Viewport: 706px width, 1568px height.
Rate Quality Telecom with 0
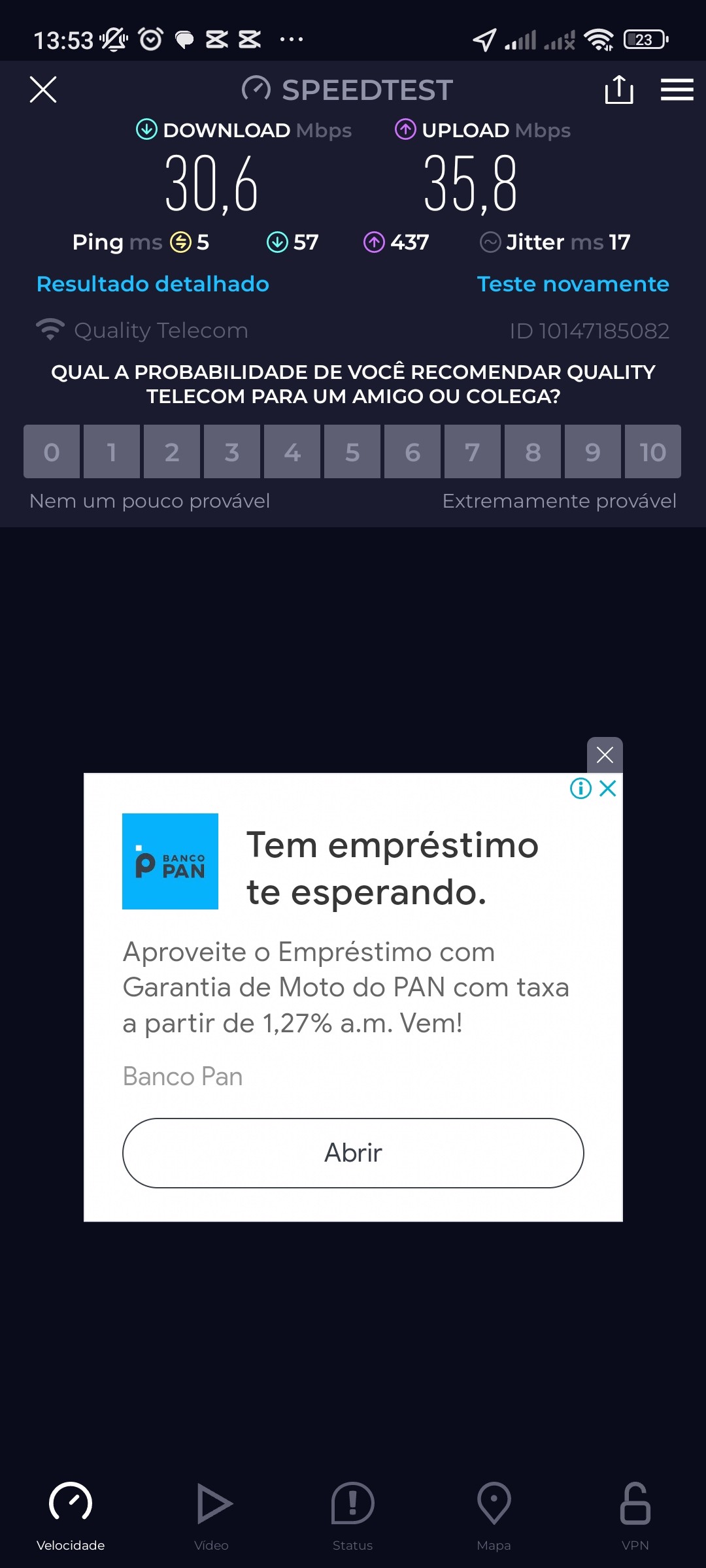pyautogui.click(x=52, y=451)
